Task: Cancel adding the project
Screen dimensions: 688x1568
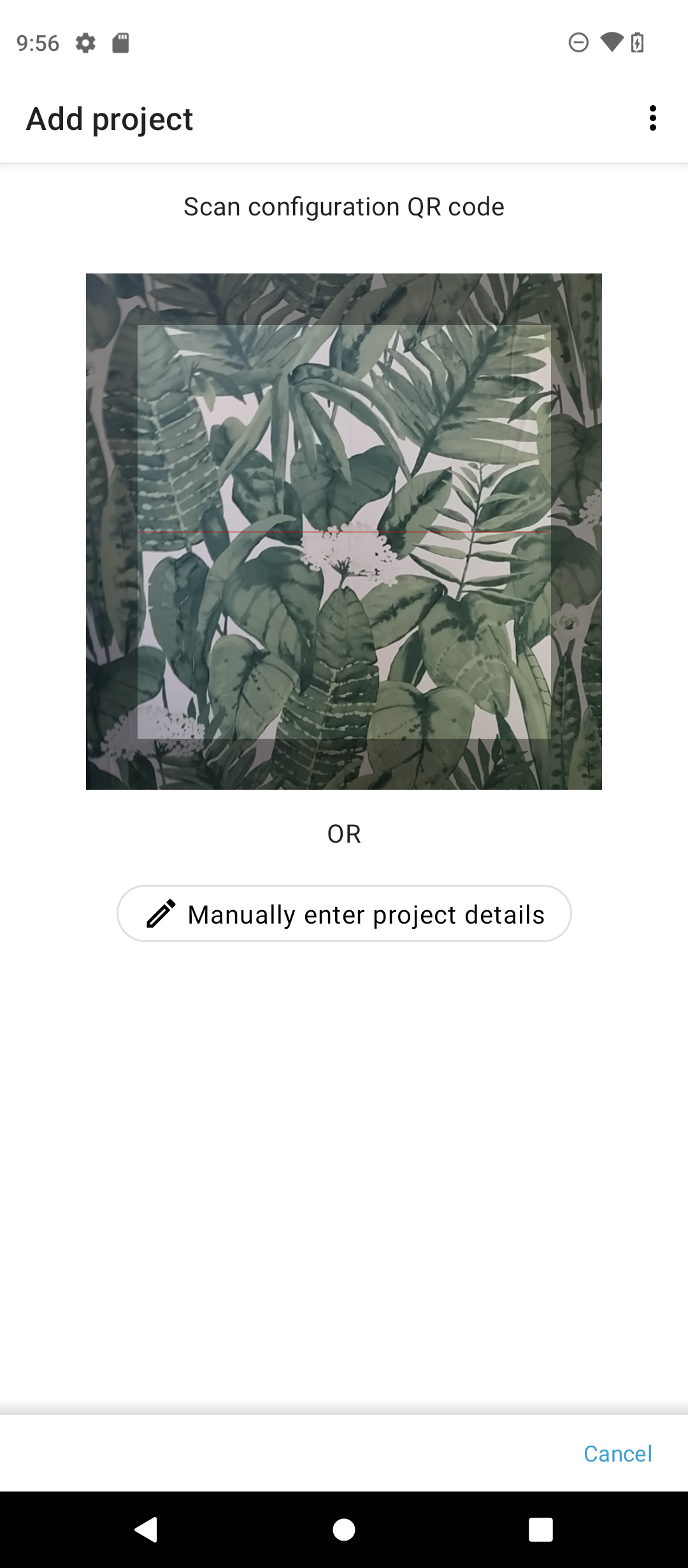Action: [x=617, y=1453]
